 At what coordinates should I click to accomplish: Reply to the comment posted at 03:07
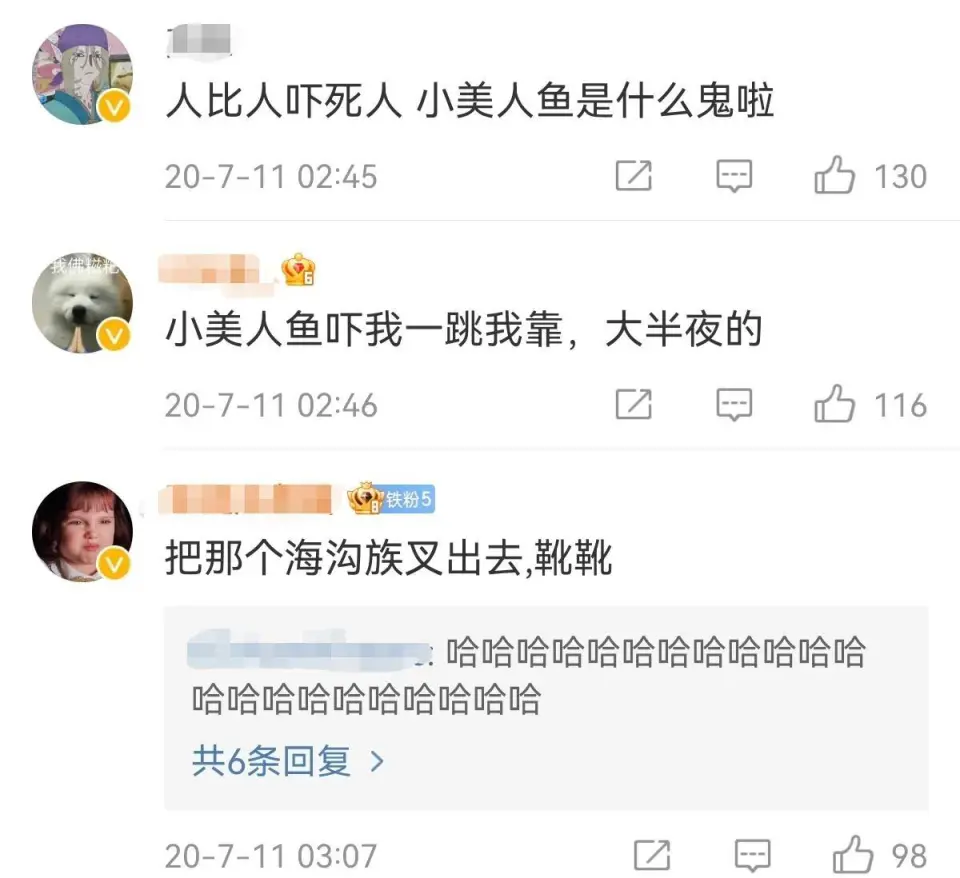click(x=752, y=856)
